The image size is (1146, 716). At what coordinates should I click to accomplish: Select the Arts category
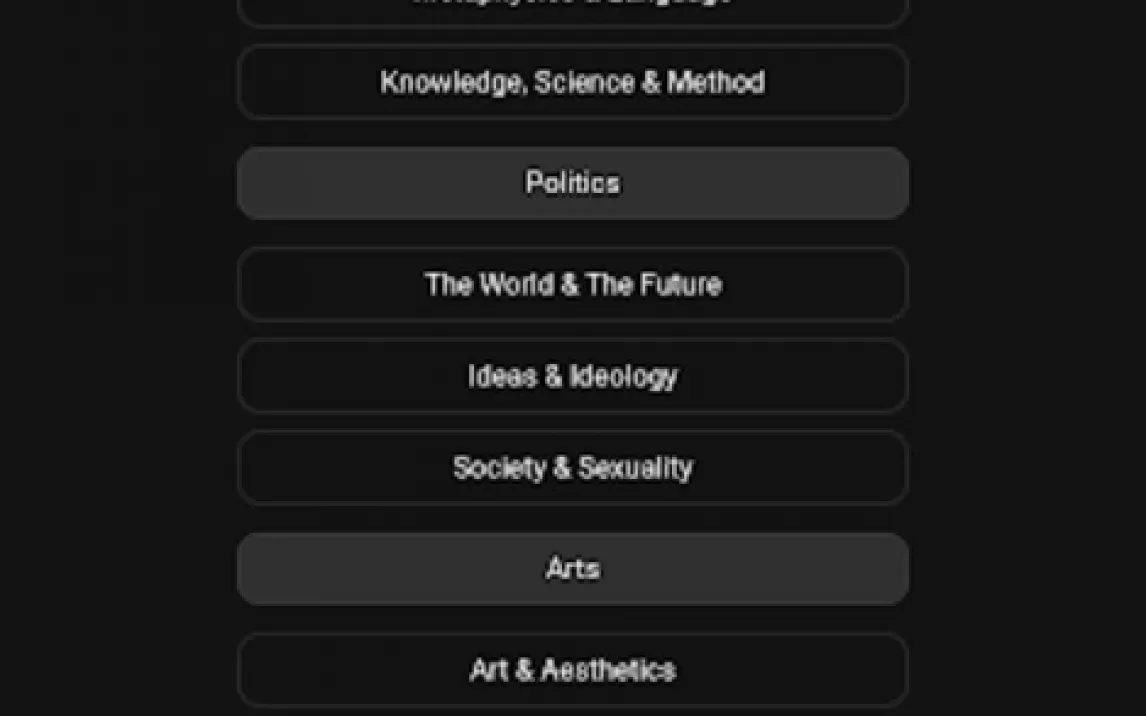coord(573,568)
